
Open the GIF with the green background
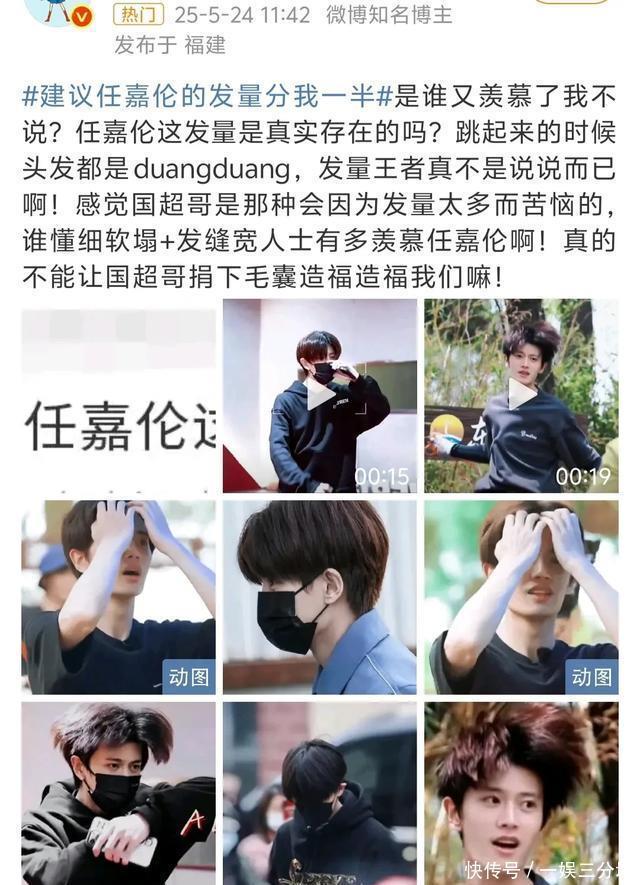(521, 597)
